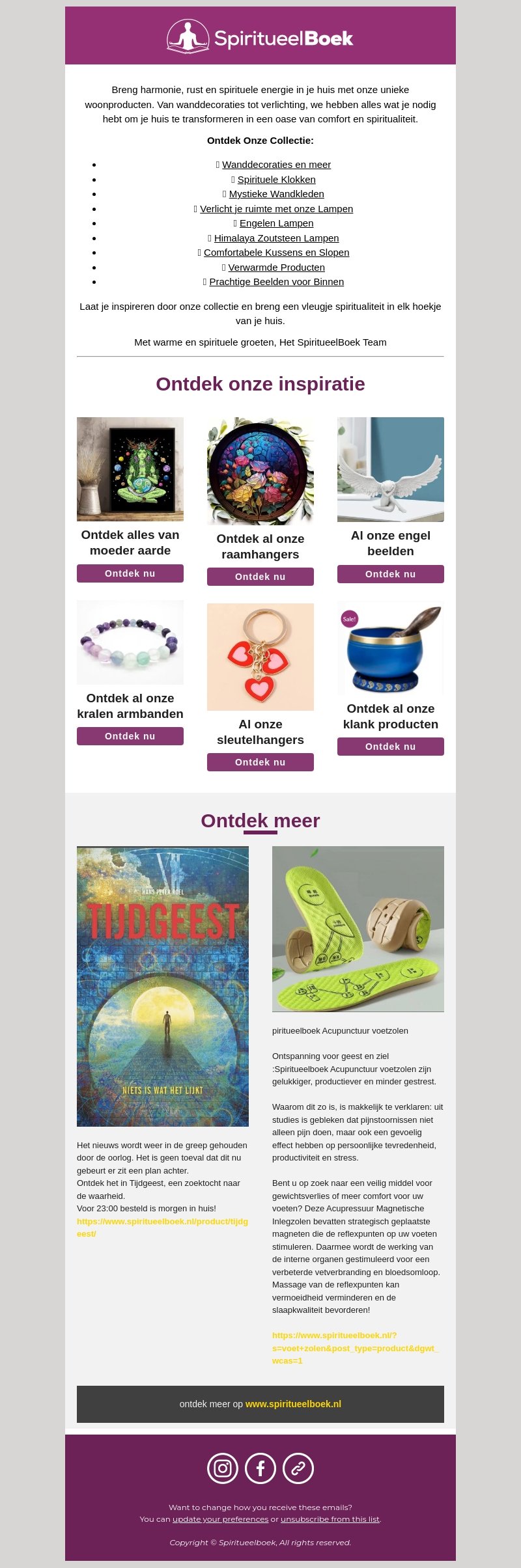Image resolution: width=521 pixels, height=1568 pixels.
Task: Open the Himalaya Zoutsteen Lampen link
Action: click(x=276, y=238)
